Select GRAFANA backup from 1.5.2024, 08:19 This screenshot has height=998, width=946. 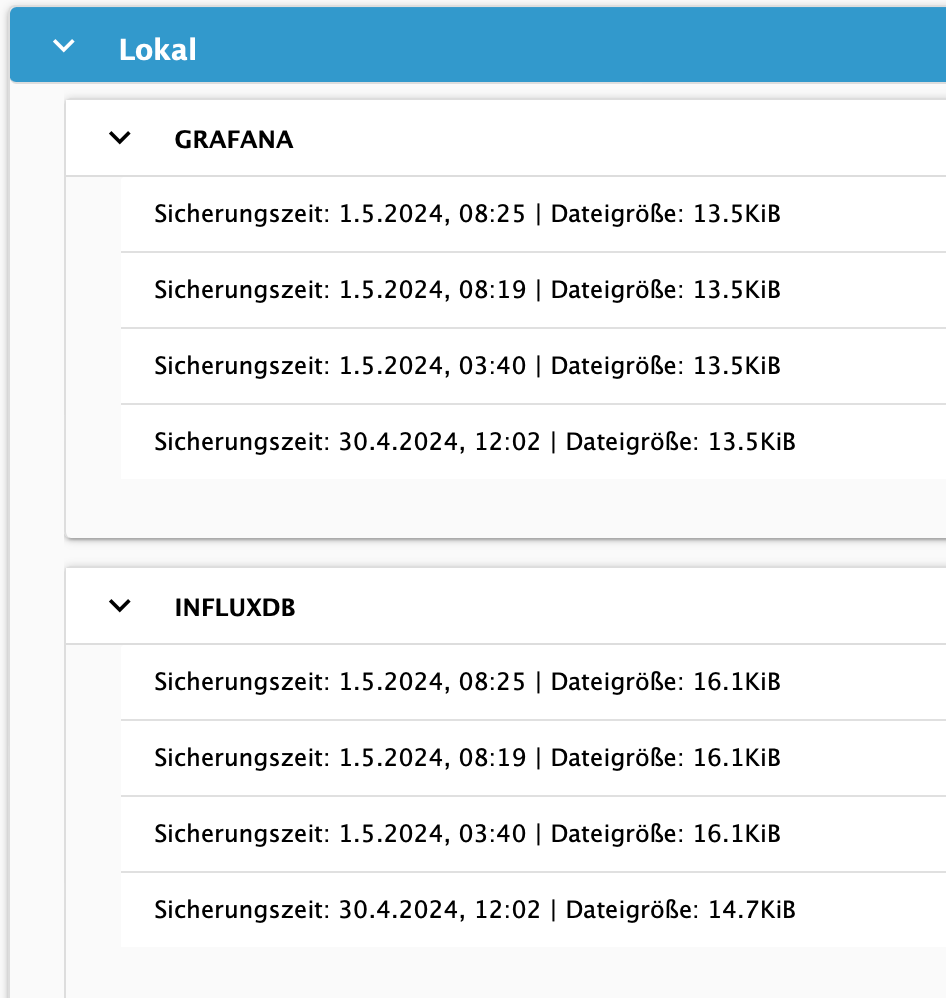[467, 290]
